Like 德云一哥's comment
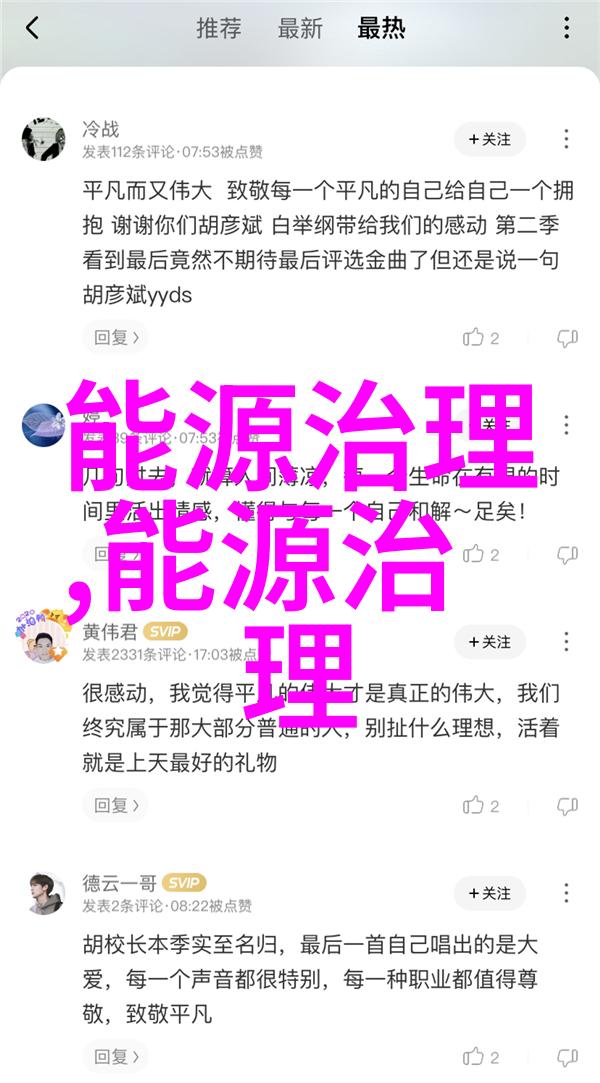 [x=481, y=1057]
